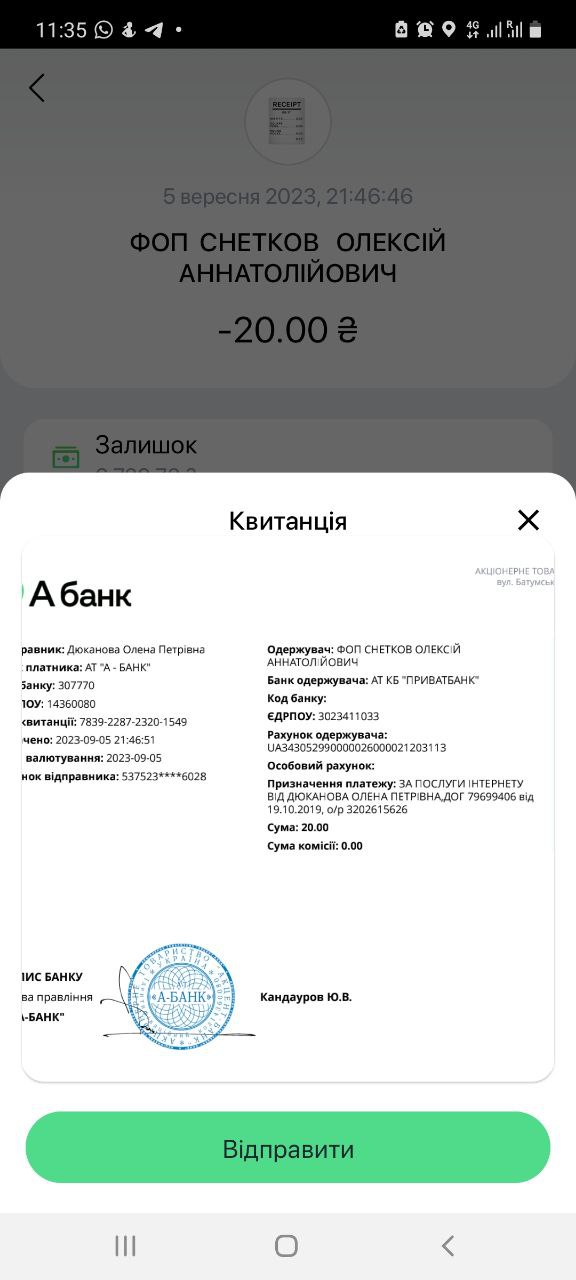Tap the green Відправити button
This screenshot has height=1280, width=576.
pos(288,1148)
